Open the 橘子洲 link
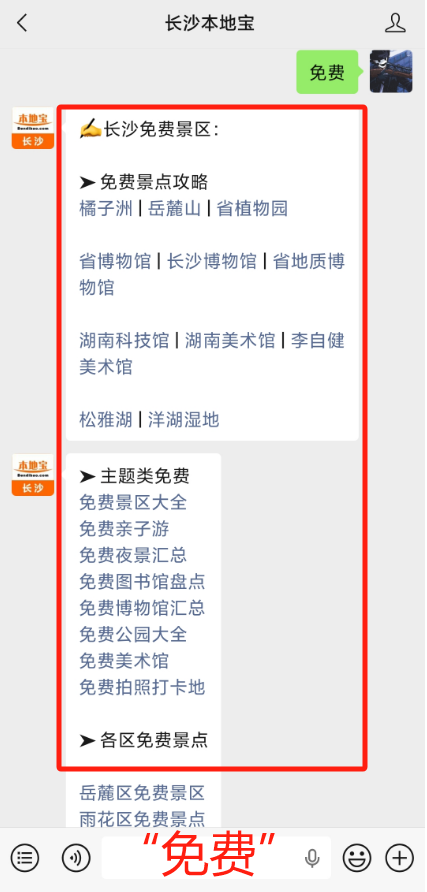This screenshot has height=892, width=427. tap(106, 209)
